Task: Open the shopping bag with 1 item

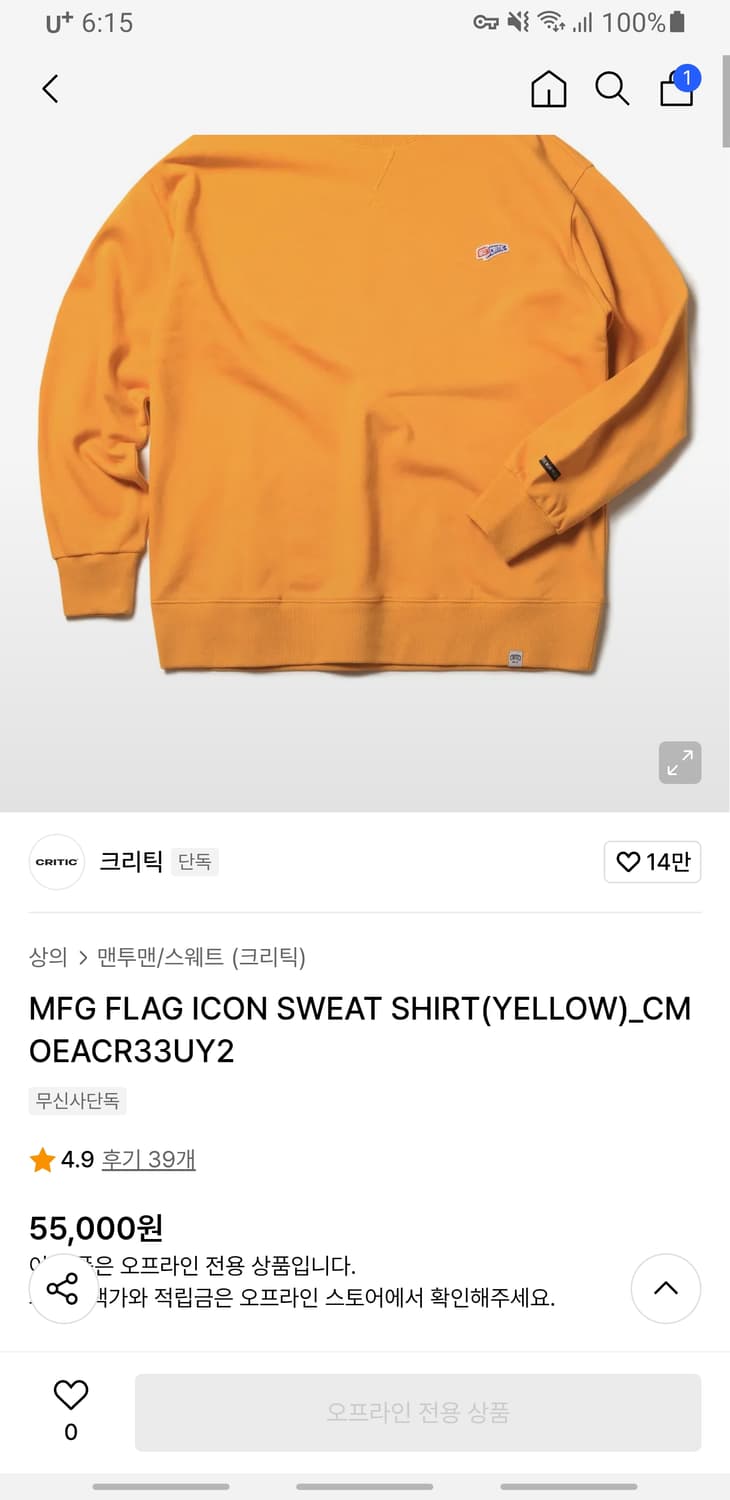Action: pyautogui.click(x=676, y=91)
